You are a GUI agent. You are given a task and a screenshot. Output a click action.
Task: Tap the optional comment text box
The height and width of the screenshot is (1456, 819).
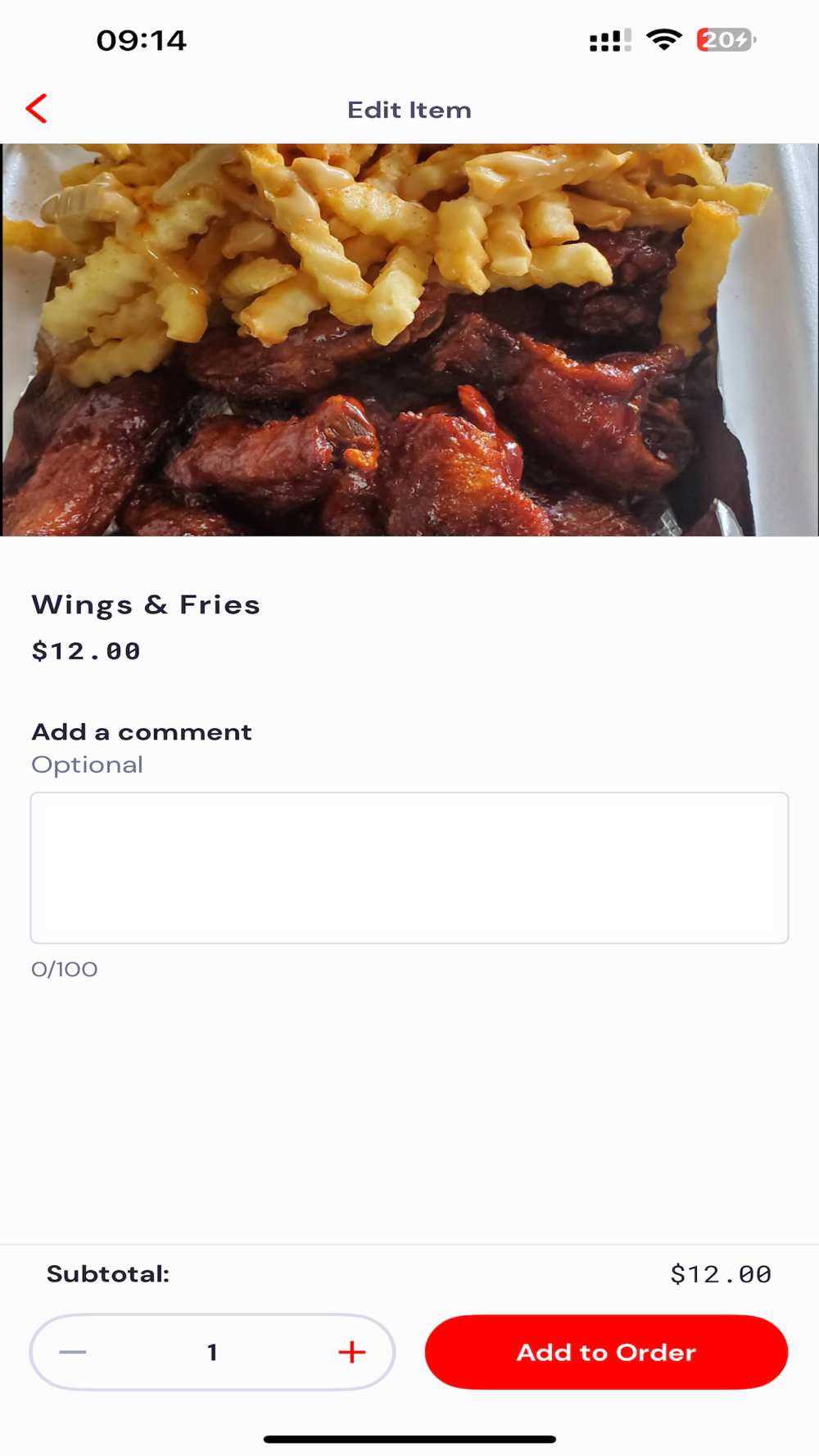(409, 867)
